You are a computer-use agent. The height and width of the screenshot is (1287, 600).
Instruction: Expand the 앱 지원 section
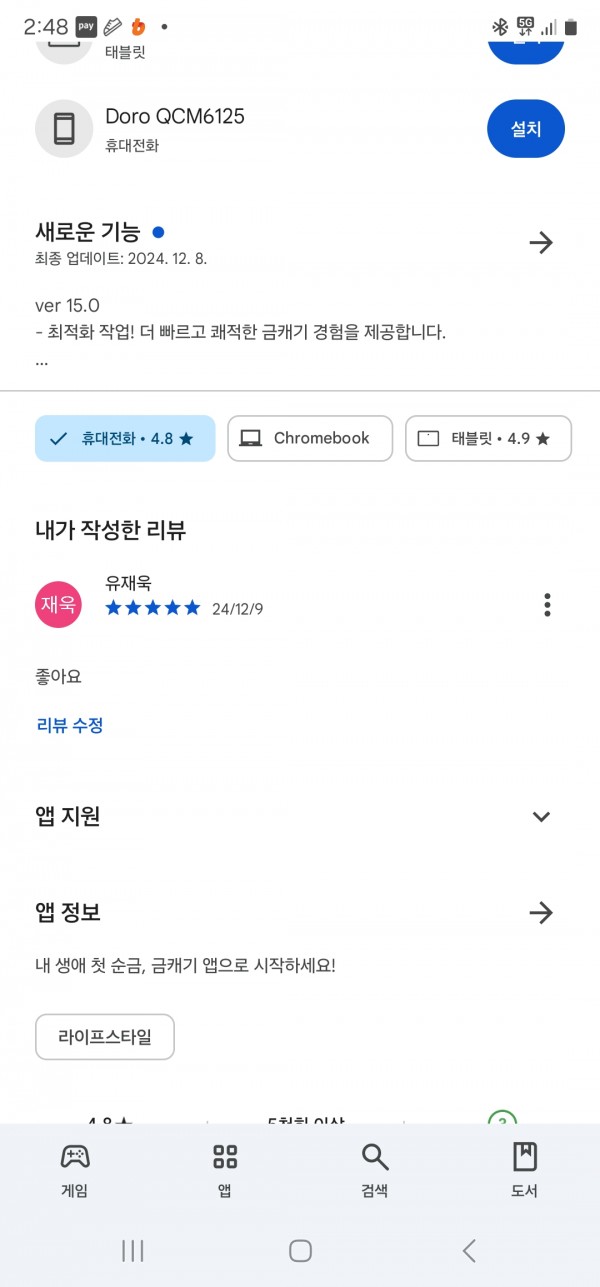point(541,816)
